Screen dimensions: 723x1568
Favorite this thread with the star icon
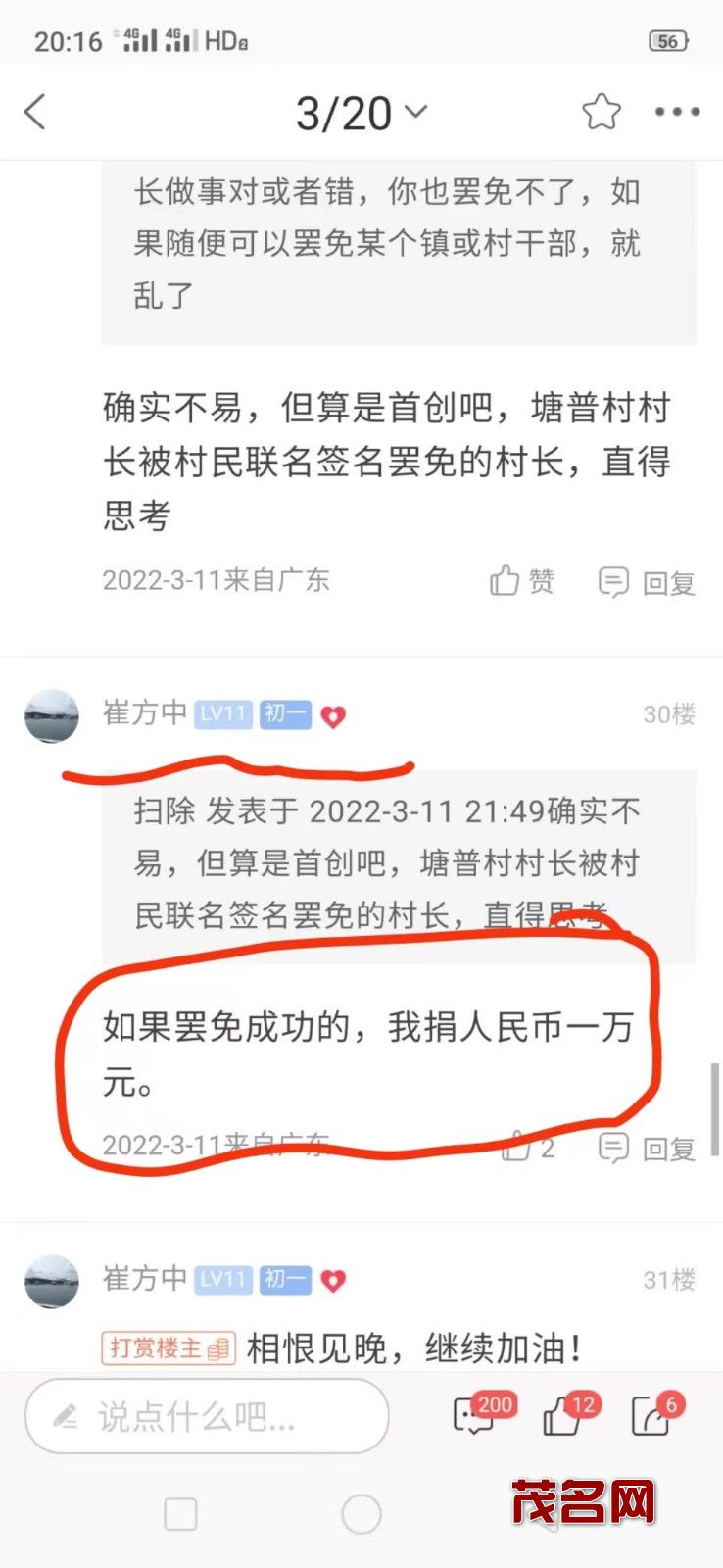pos(601,112)
